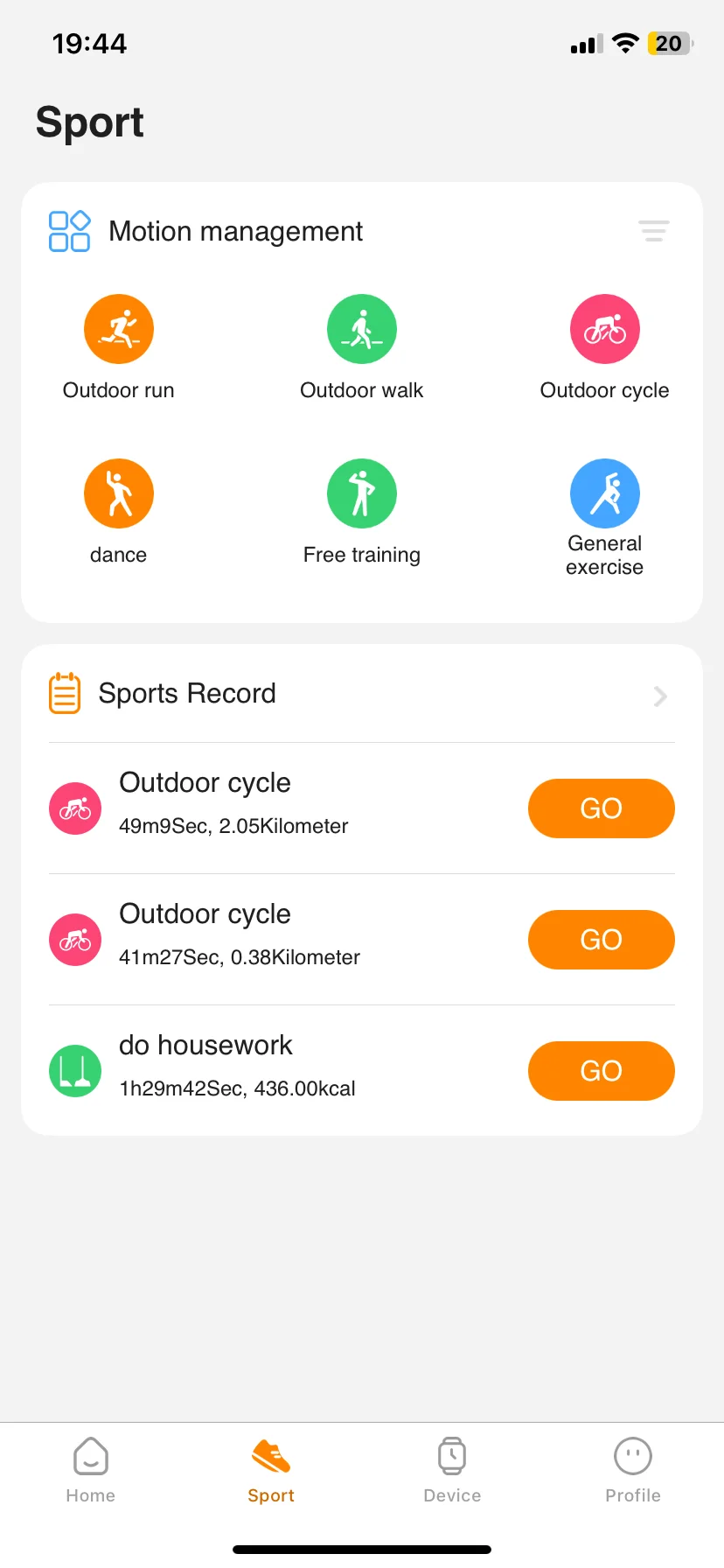
Task: Expand Sports Record with the chevron
Action: (x=660, y=696)
